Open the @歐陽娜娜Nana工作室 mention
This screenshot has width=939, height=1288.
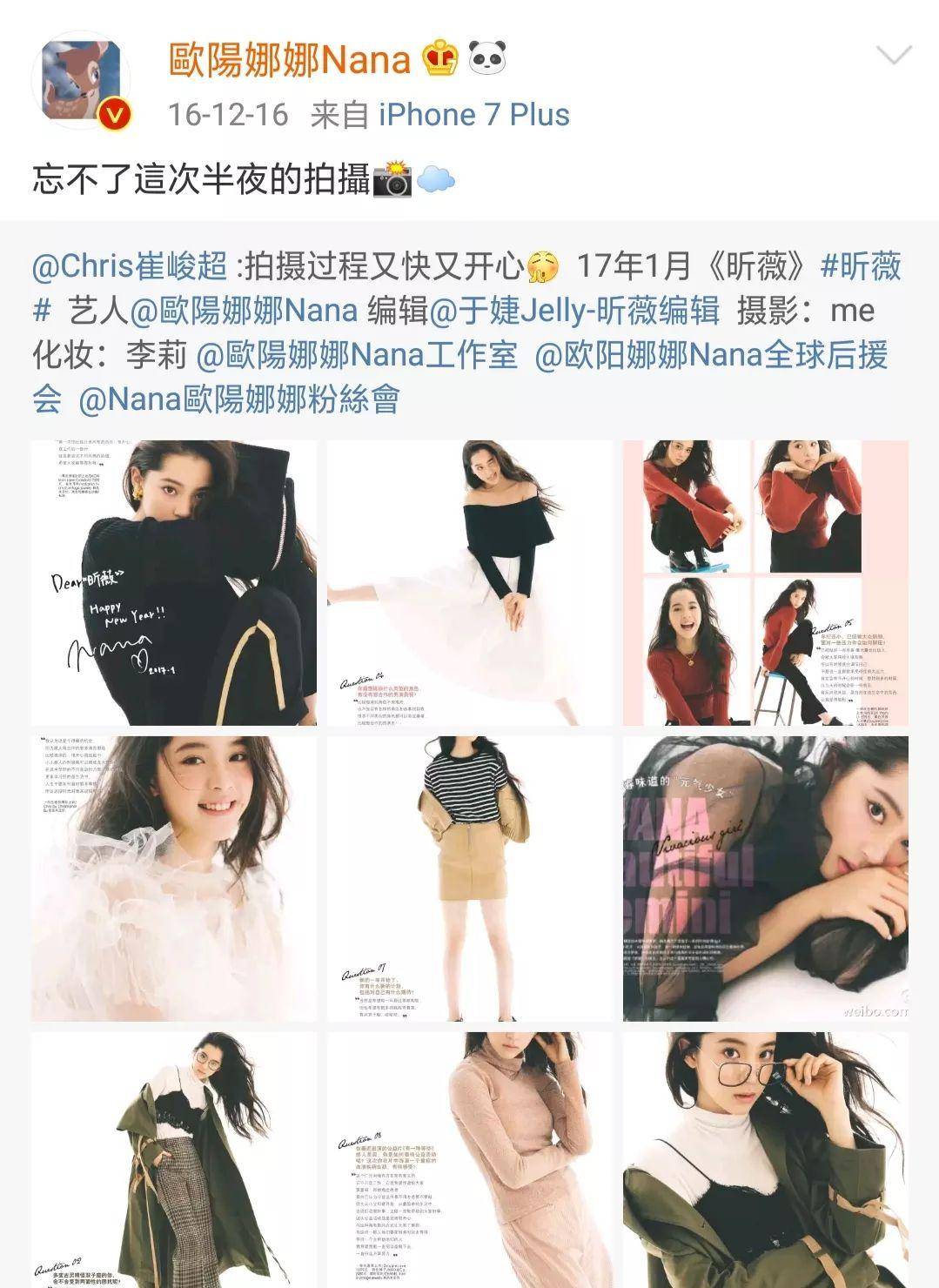click(x=357, y=355)
